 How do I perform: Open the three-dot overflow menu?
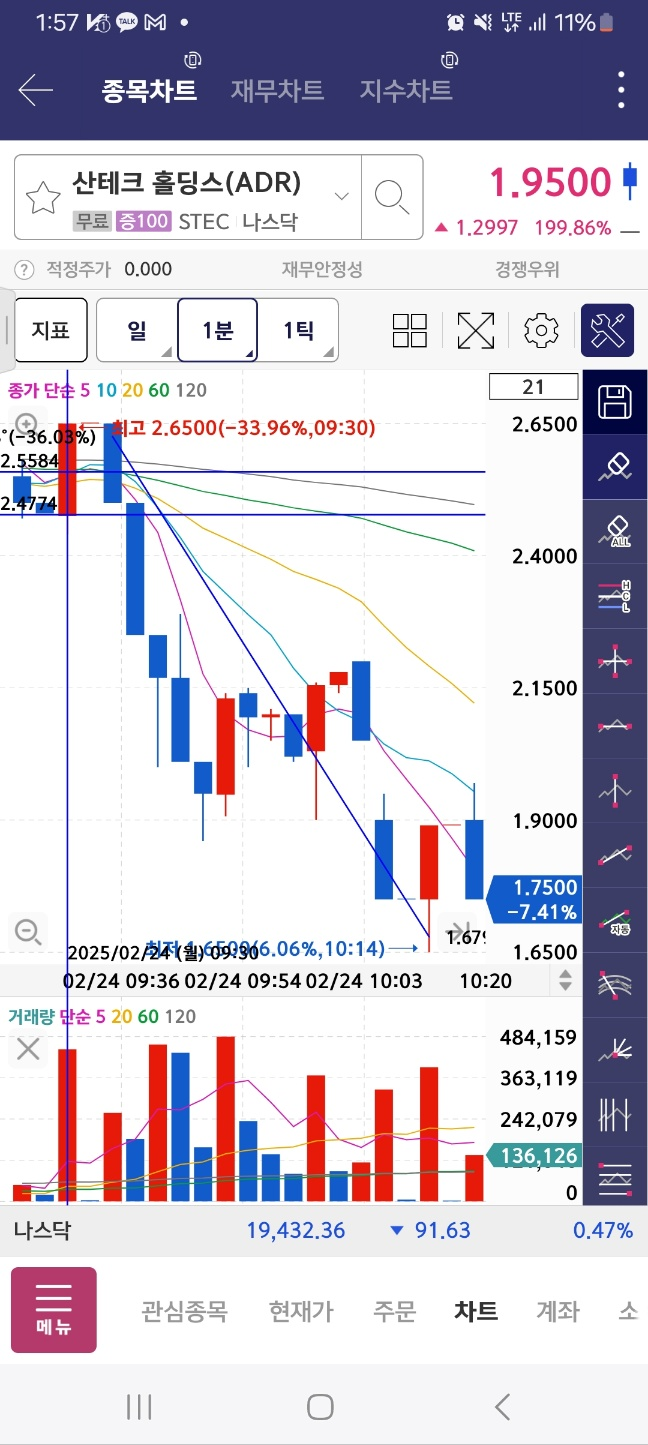tap(621, 91)
